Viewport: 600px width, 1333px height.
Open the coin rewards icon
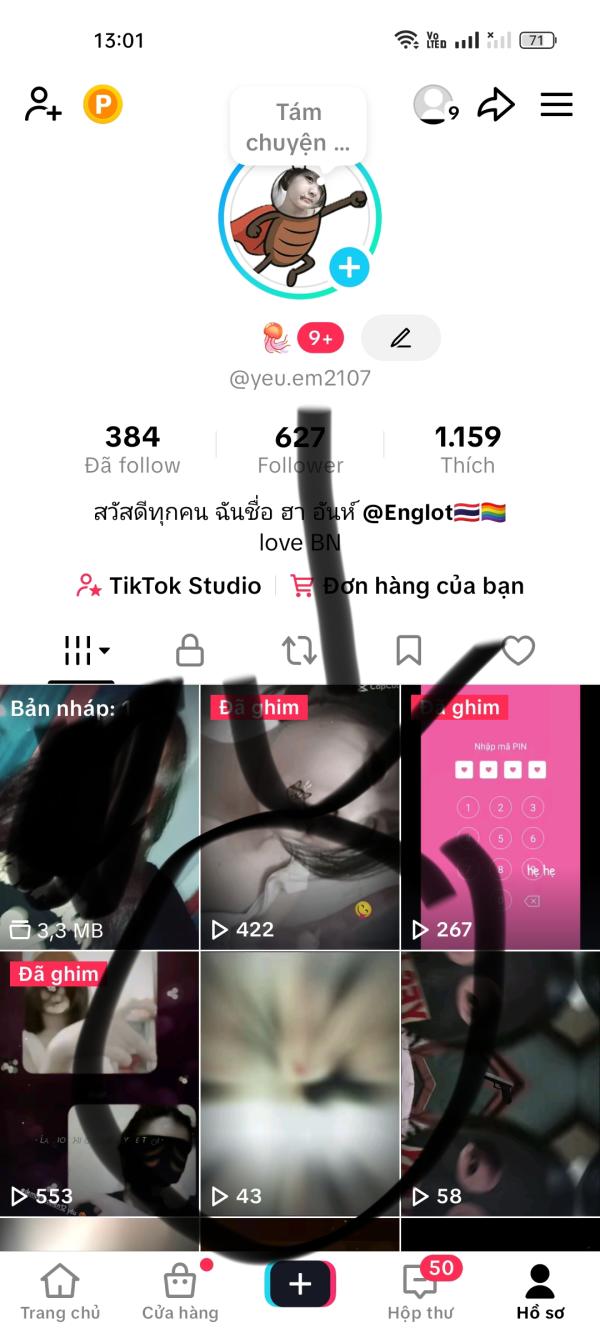point(102,104)
